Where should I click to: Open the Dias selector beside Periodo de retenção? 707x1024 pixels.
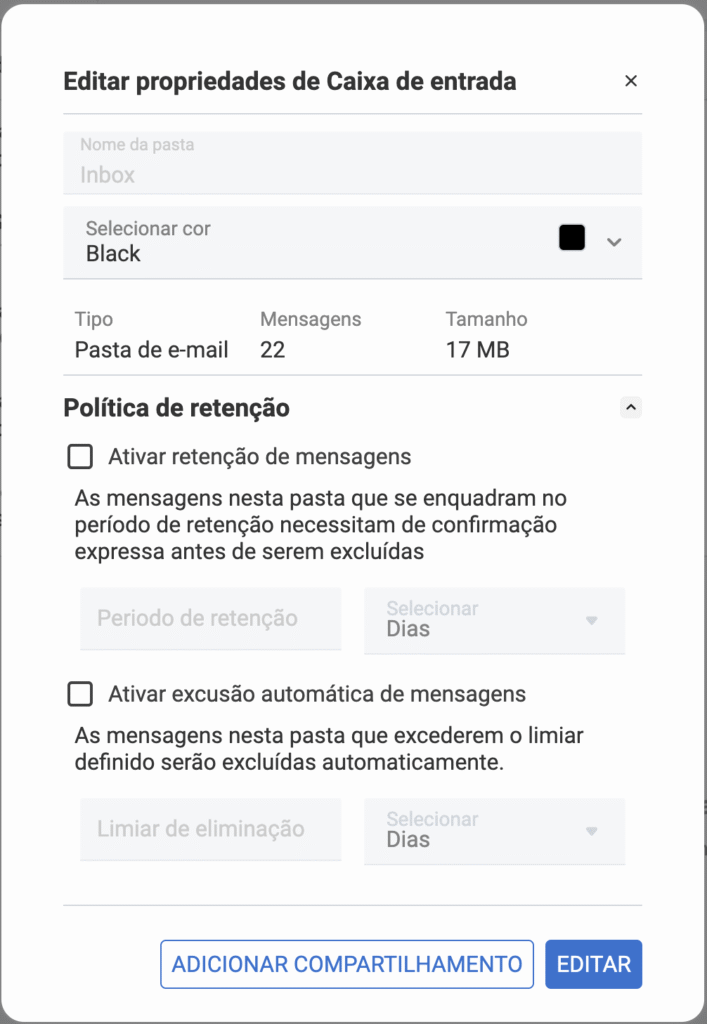[494, 620]
